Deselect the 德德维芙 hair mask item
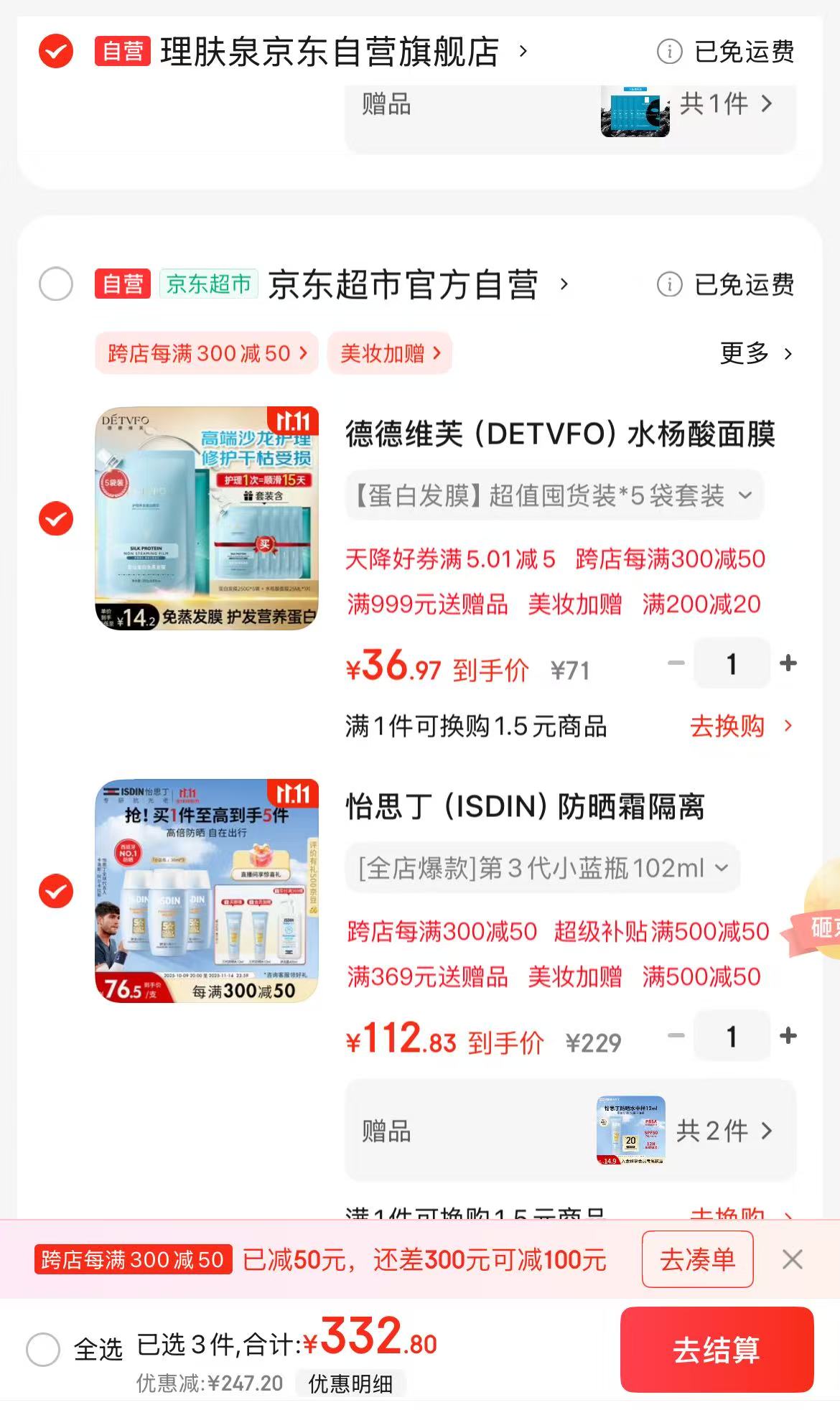Image resolution: width=840 pixels, height=1410 pixels. point(56,518)
